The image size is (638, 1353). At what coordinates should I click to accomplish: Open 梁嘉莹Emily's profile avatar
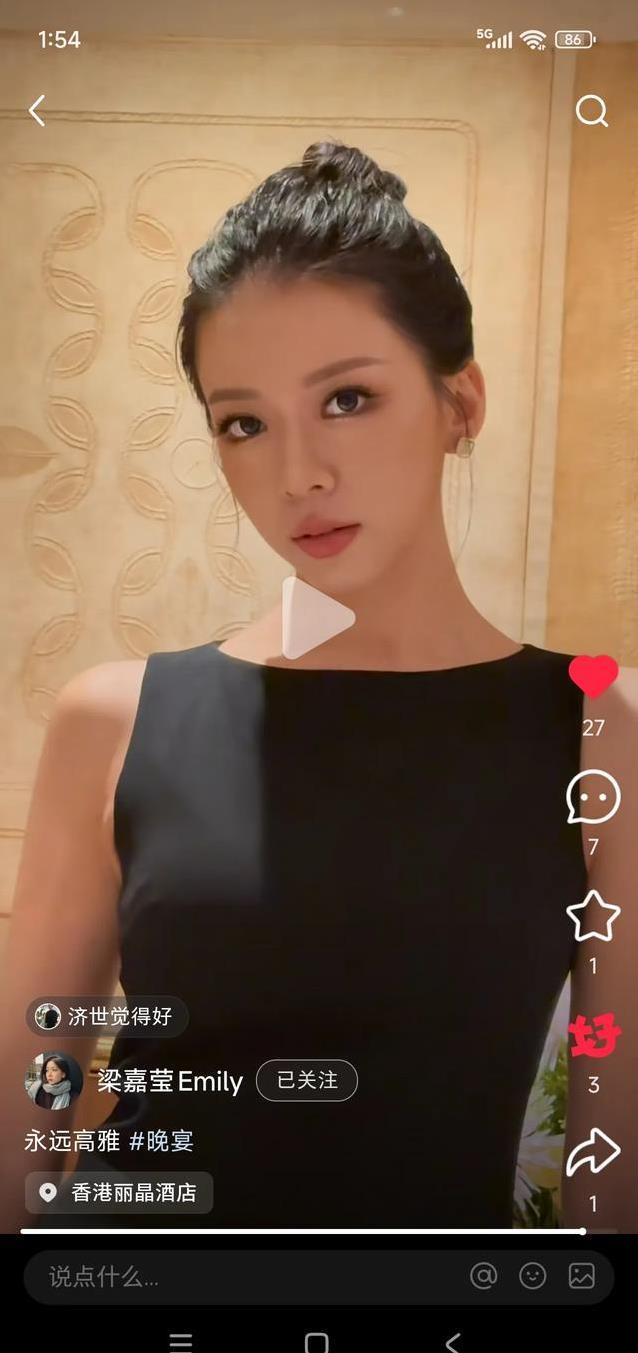54,1080
